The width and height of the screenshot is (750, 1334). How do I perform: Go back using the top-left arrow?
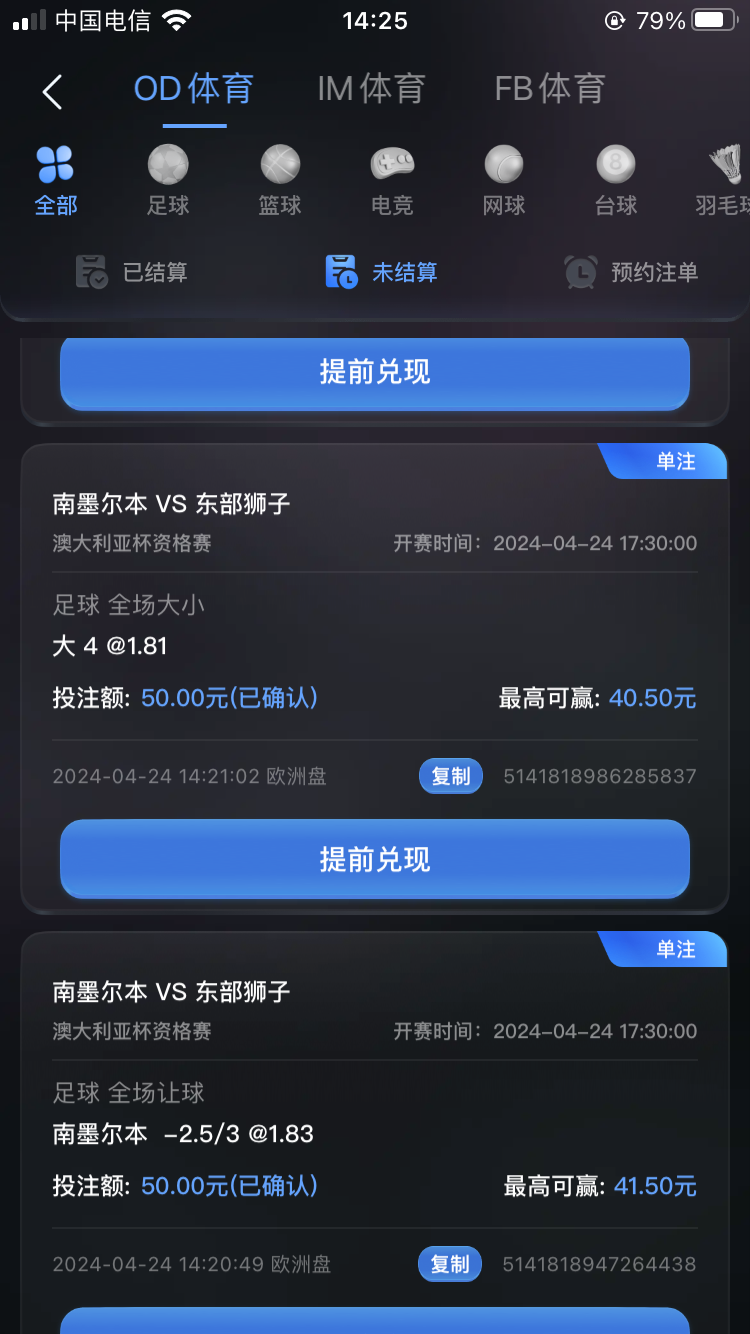click(x=52, y=92)
